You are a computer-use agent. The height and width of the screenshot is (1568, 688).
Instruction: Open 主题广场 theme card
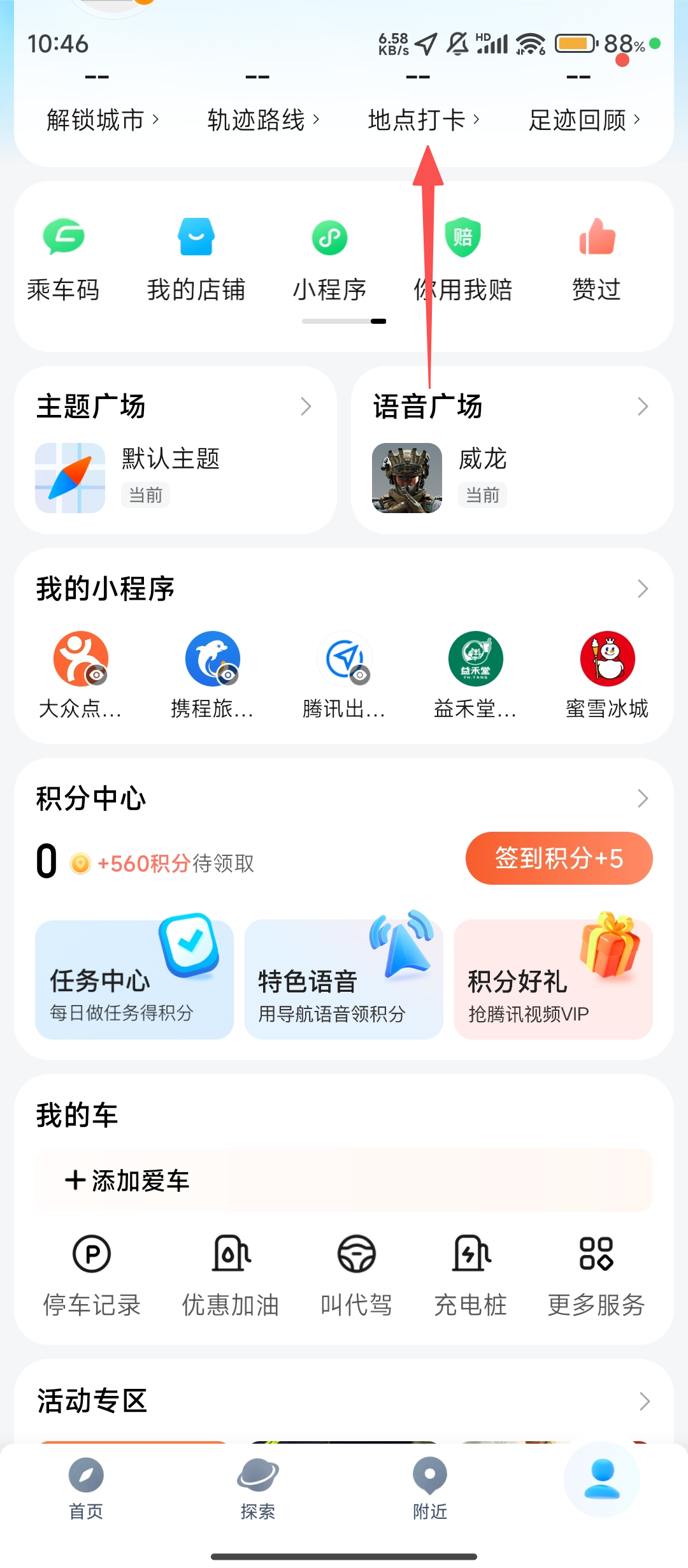[x=175, y=450]
